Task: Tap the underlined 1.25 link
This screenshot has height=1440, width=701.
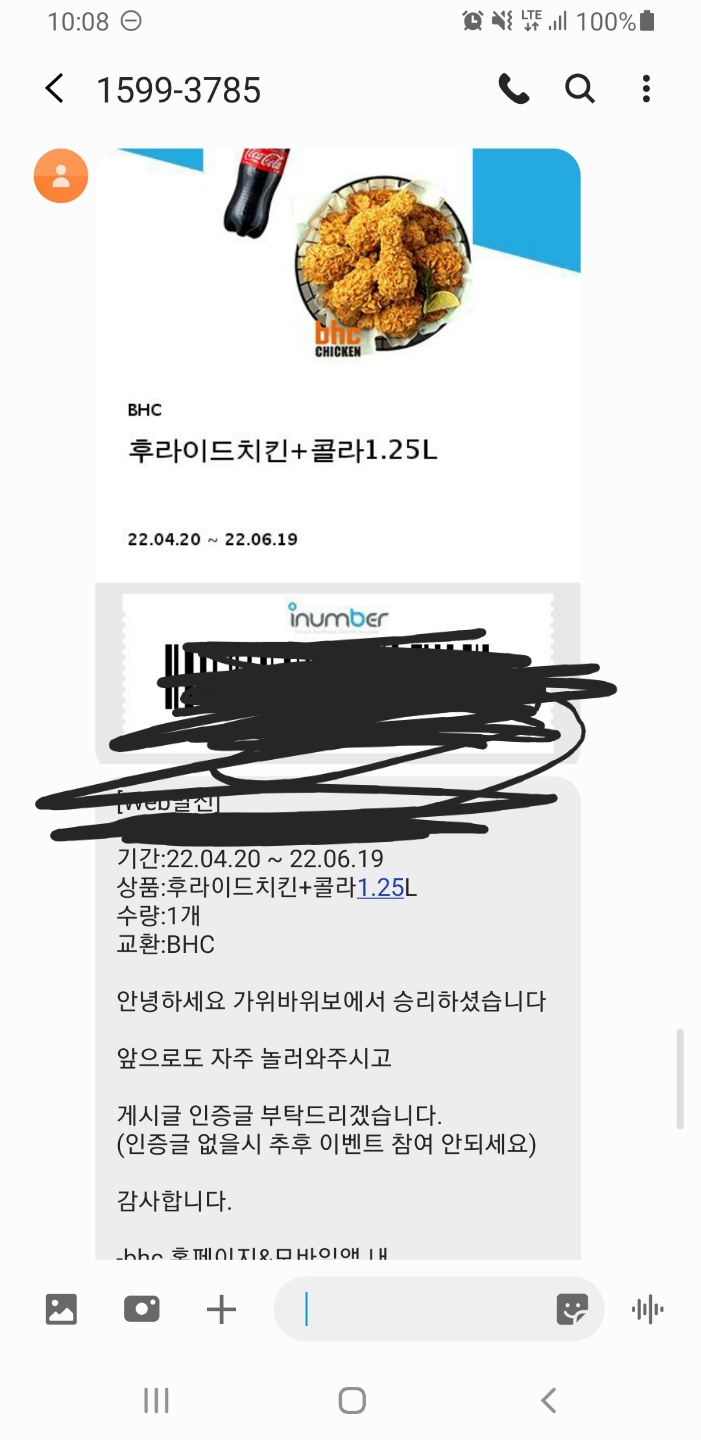Action: tap(381, 887)
